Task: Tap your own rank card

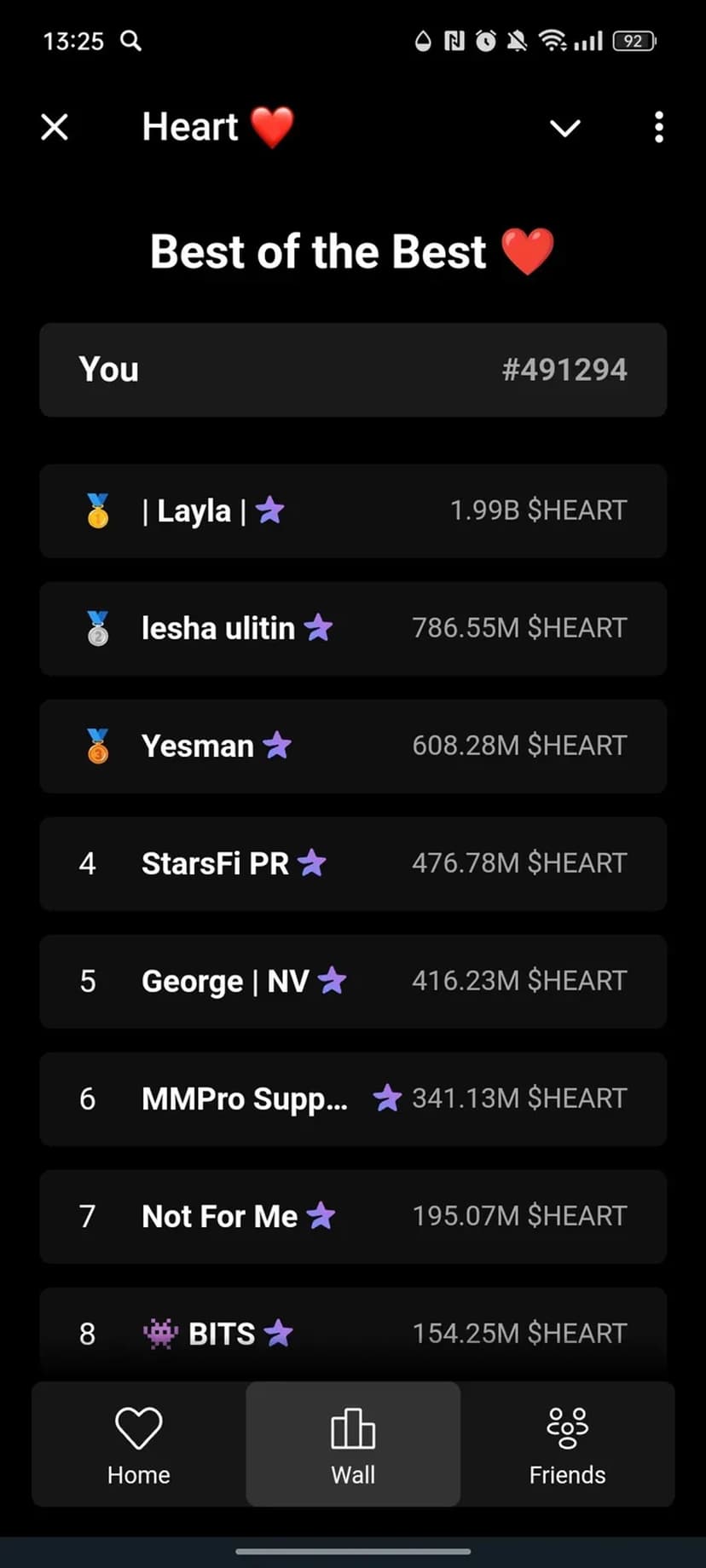Action: 353,370
